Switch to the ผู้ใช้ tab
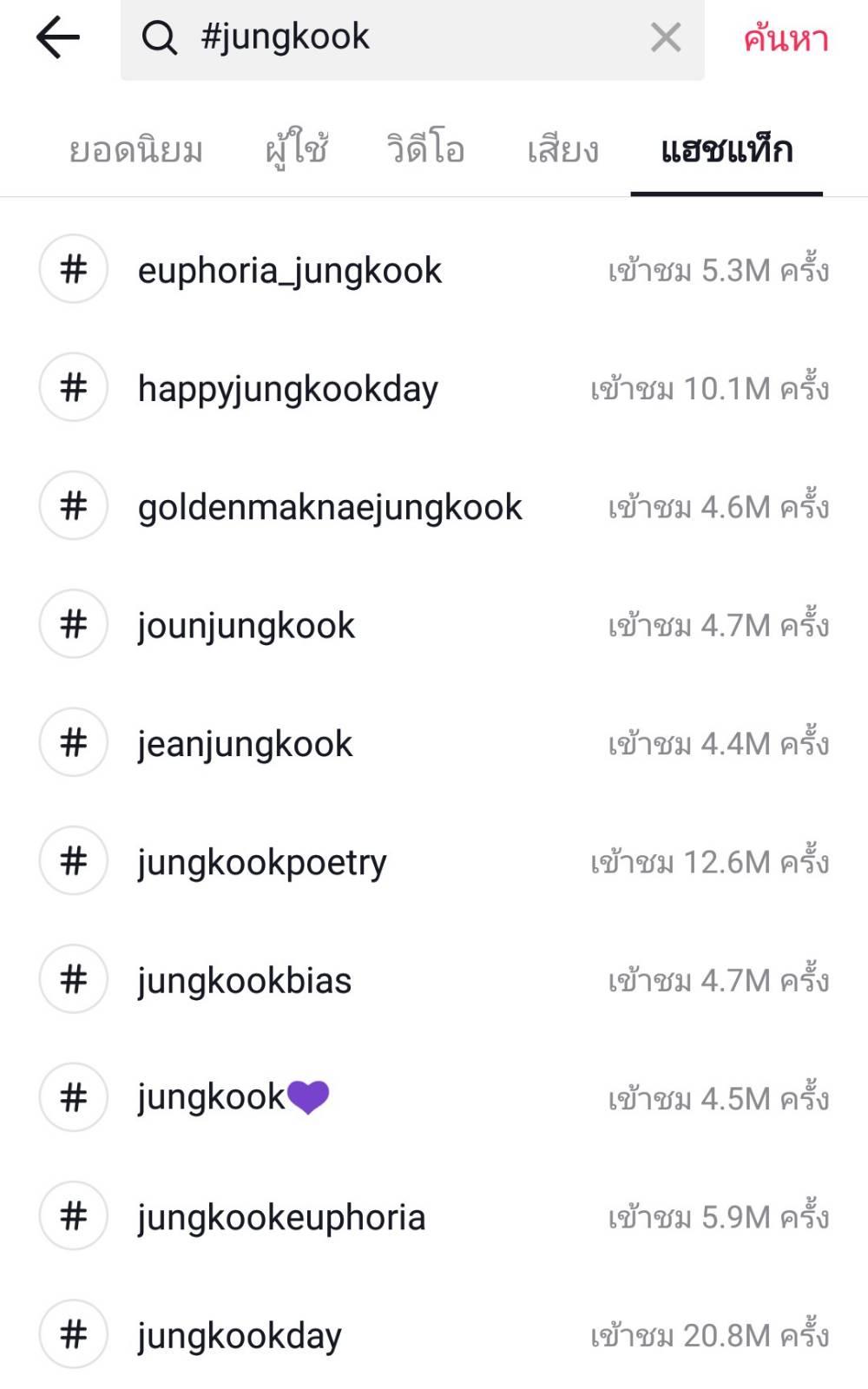This screenshot has width=868, height=1389. [x=297, y=151]
